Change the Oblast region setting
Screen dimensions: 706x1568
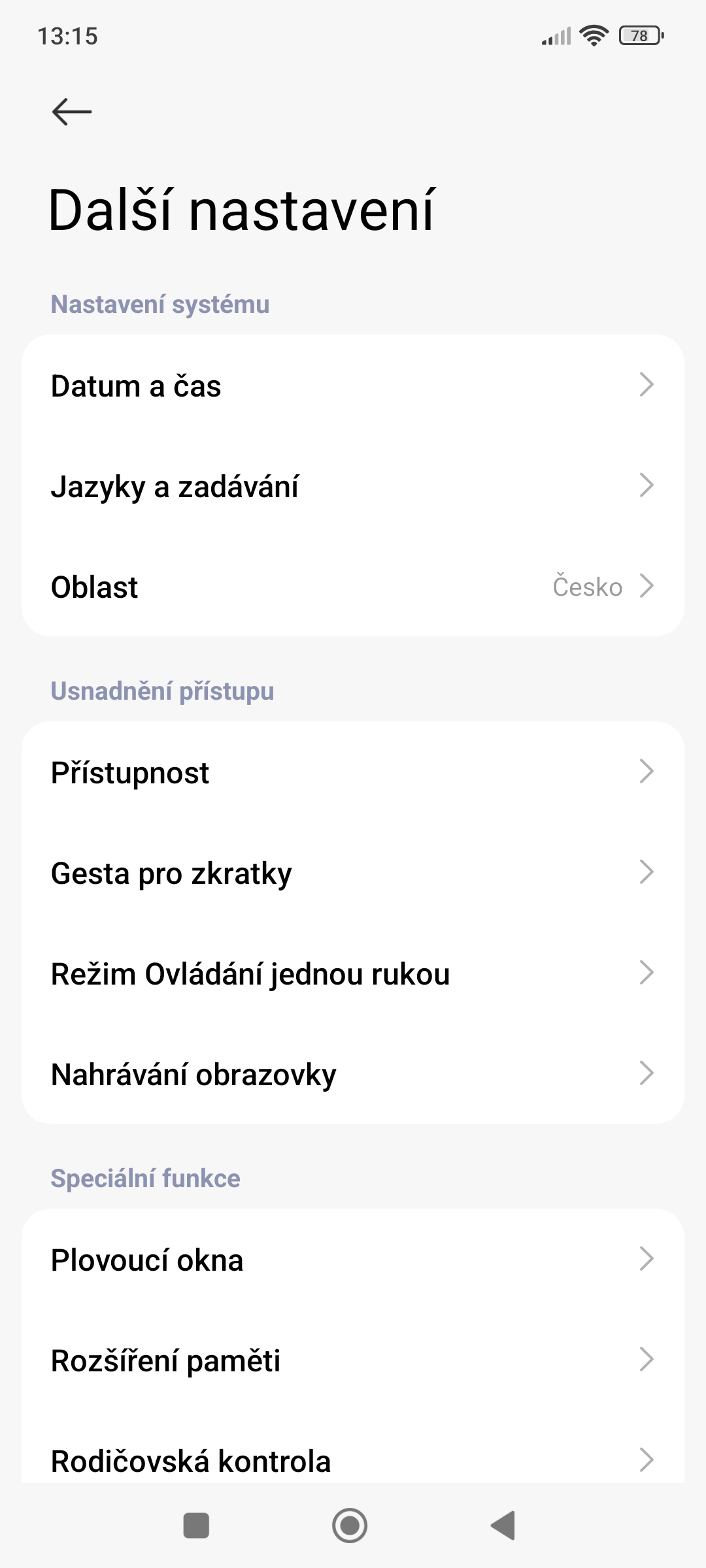(353, 587)
